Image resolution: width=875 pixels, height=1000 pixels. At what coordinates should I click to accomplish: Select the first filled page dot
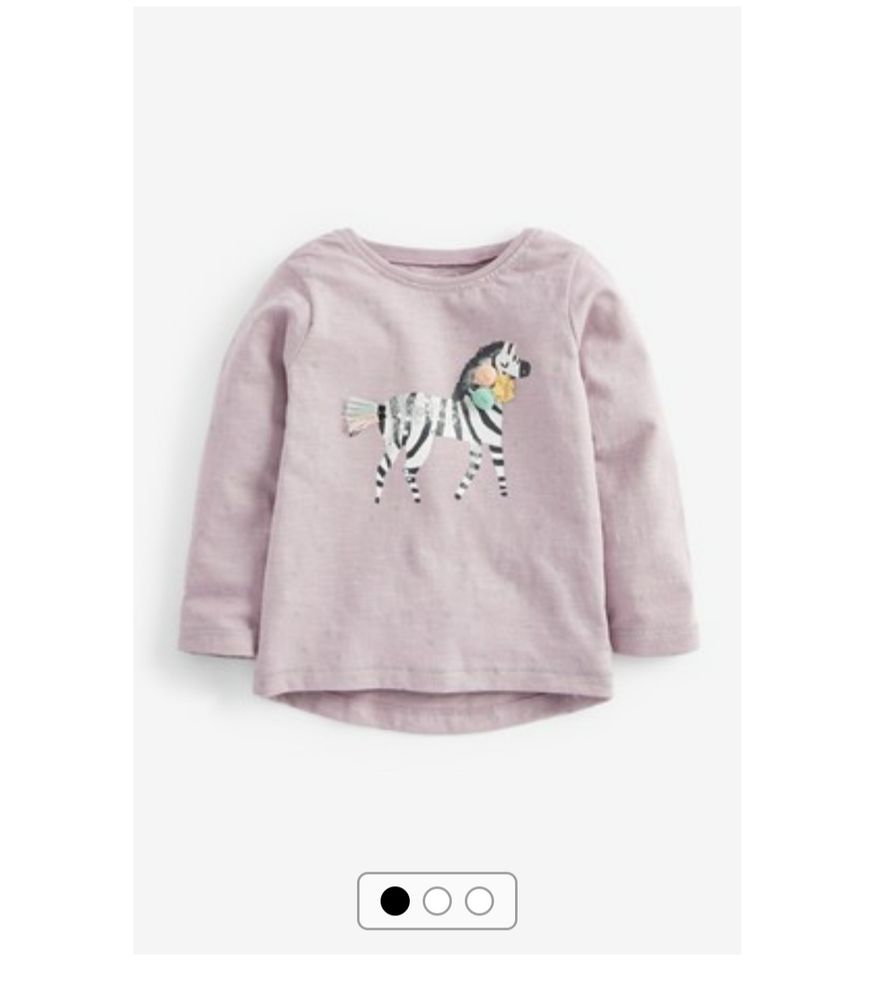pos(395,901)
